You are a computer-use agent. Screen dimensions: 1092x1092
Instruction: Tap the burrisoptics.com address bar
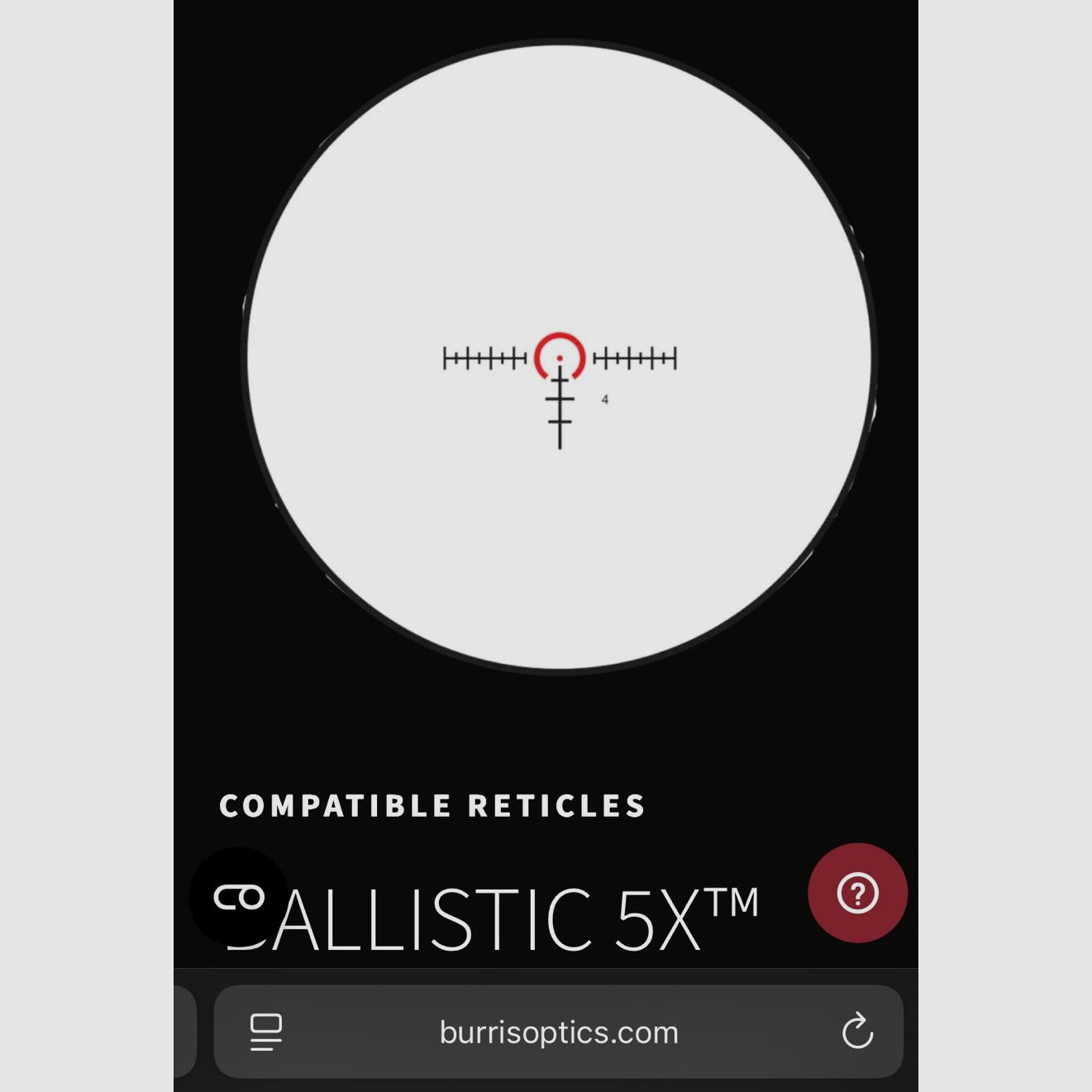click(559, 1032)
